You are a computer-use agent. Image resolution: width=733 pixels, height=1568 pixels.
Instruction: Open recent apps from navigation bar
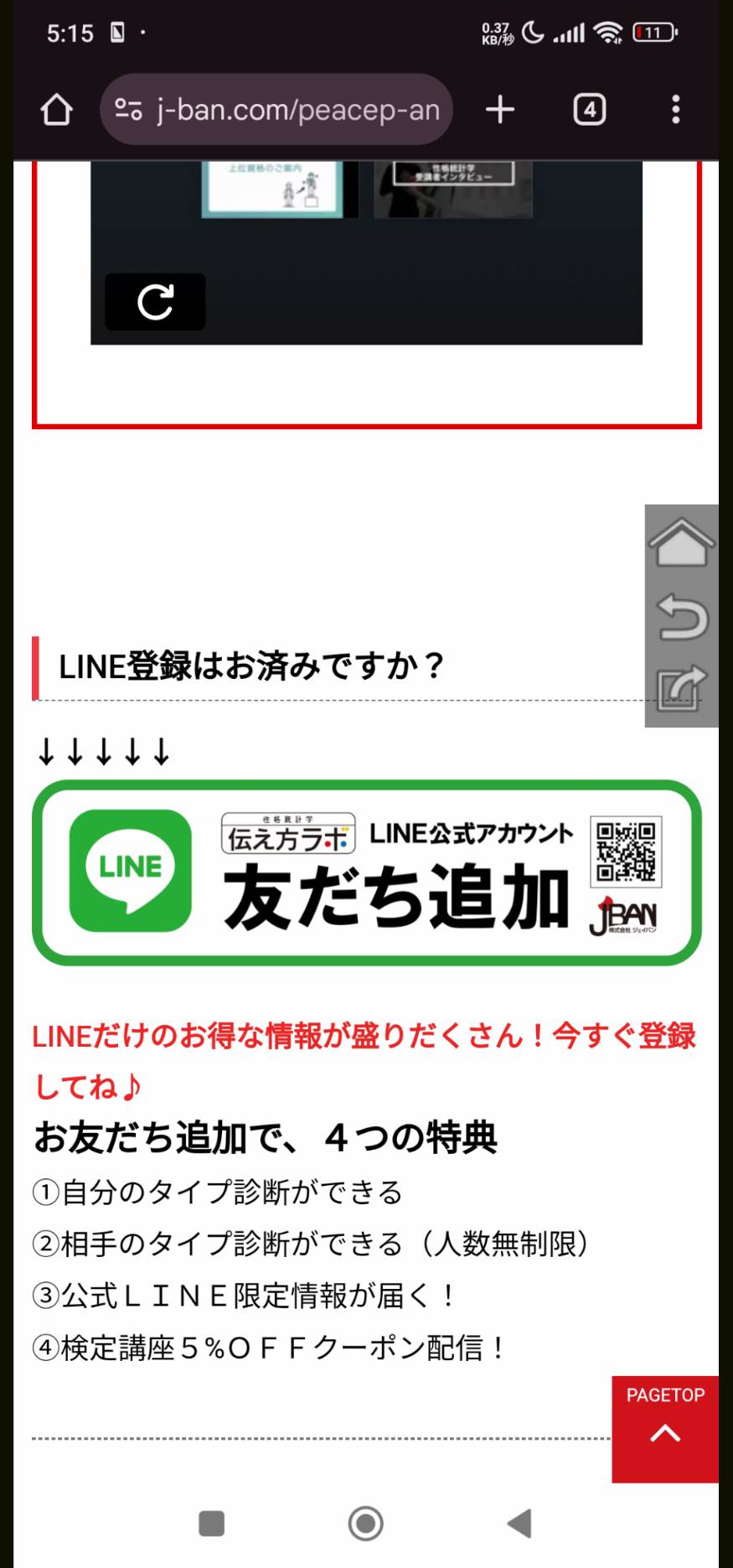pyautogui.click(x=211, y=1524)
